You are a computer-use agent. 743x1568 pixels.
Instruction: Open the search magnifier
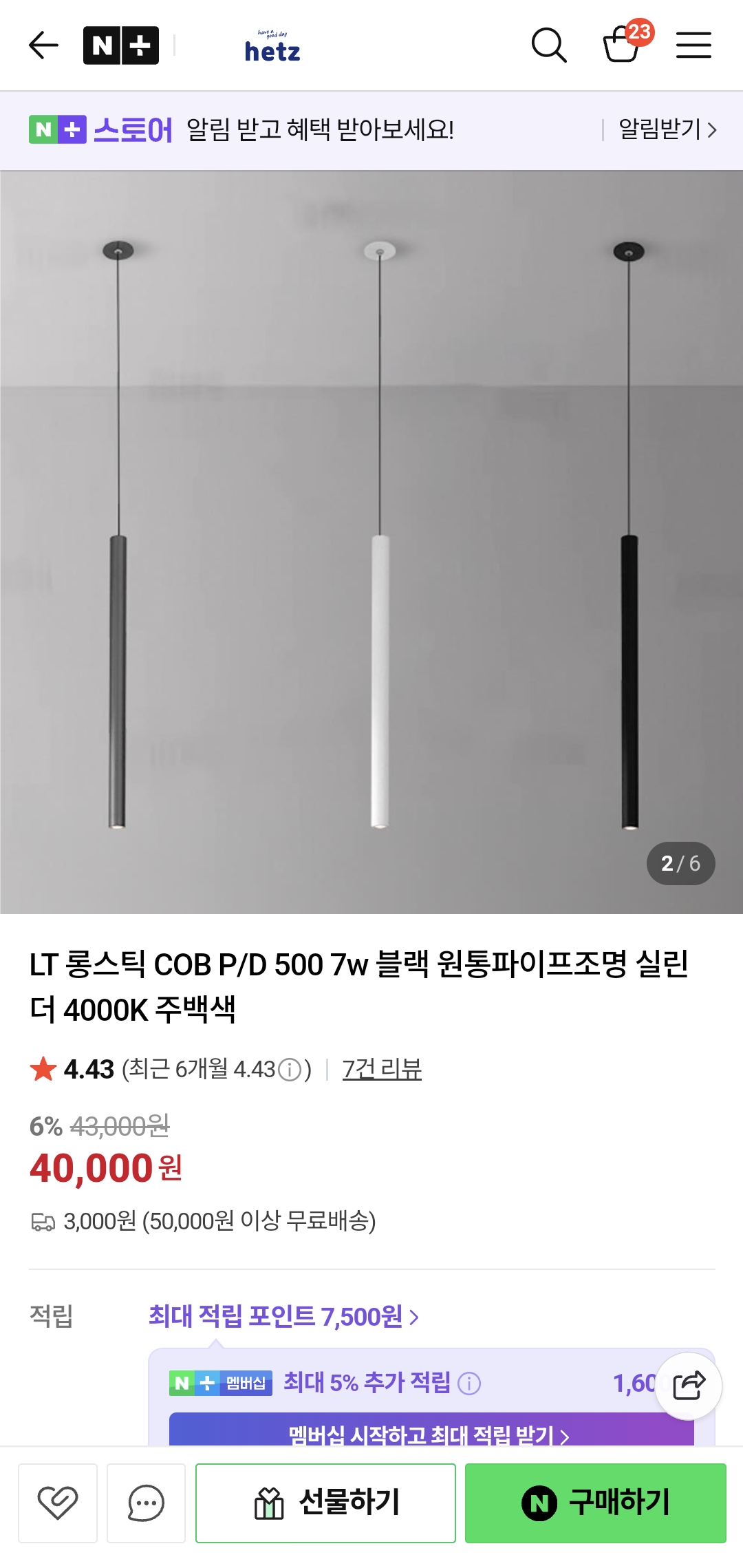click(x=549, y=45)
